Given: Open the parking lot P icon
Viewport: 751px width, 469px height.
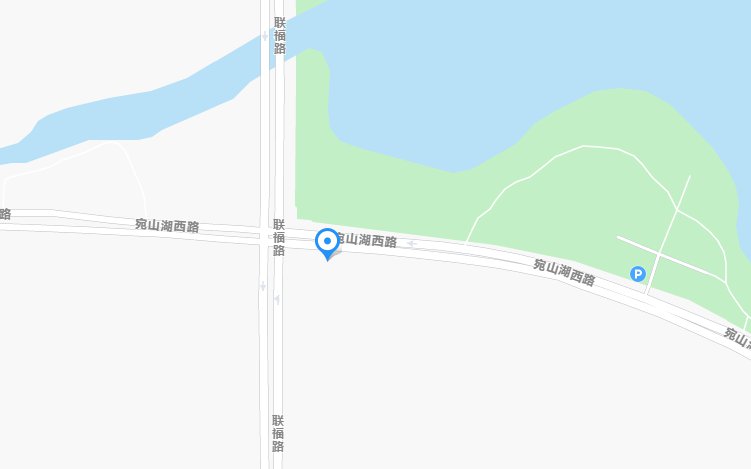Looking at the screenshot, I should pyautogui.click(x=638, y=273).
